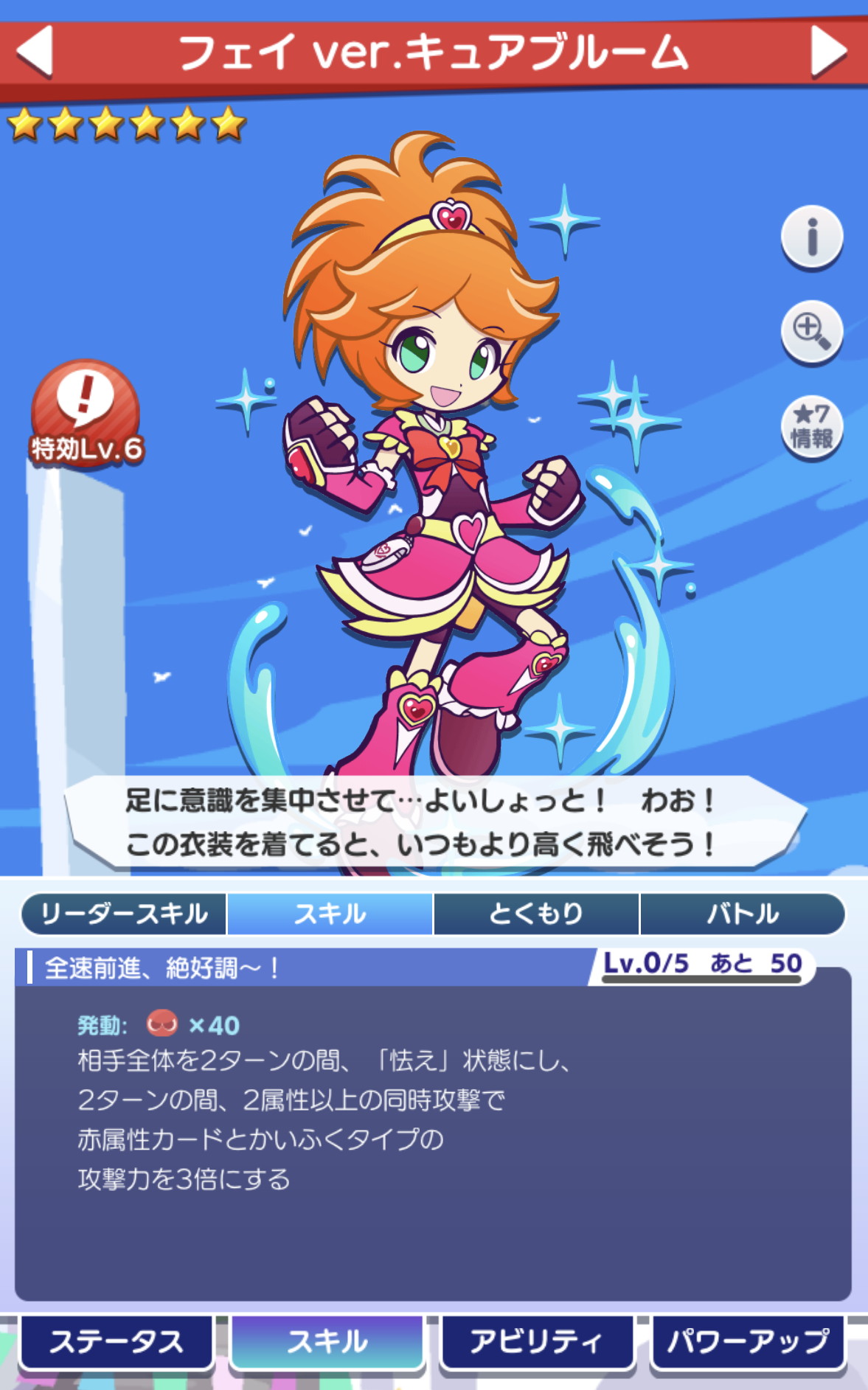Select the bottom スキル section button
The image size is (868, 1390).
[x=328, y=1342]
